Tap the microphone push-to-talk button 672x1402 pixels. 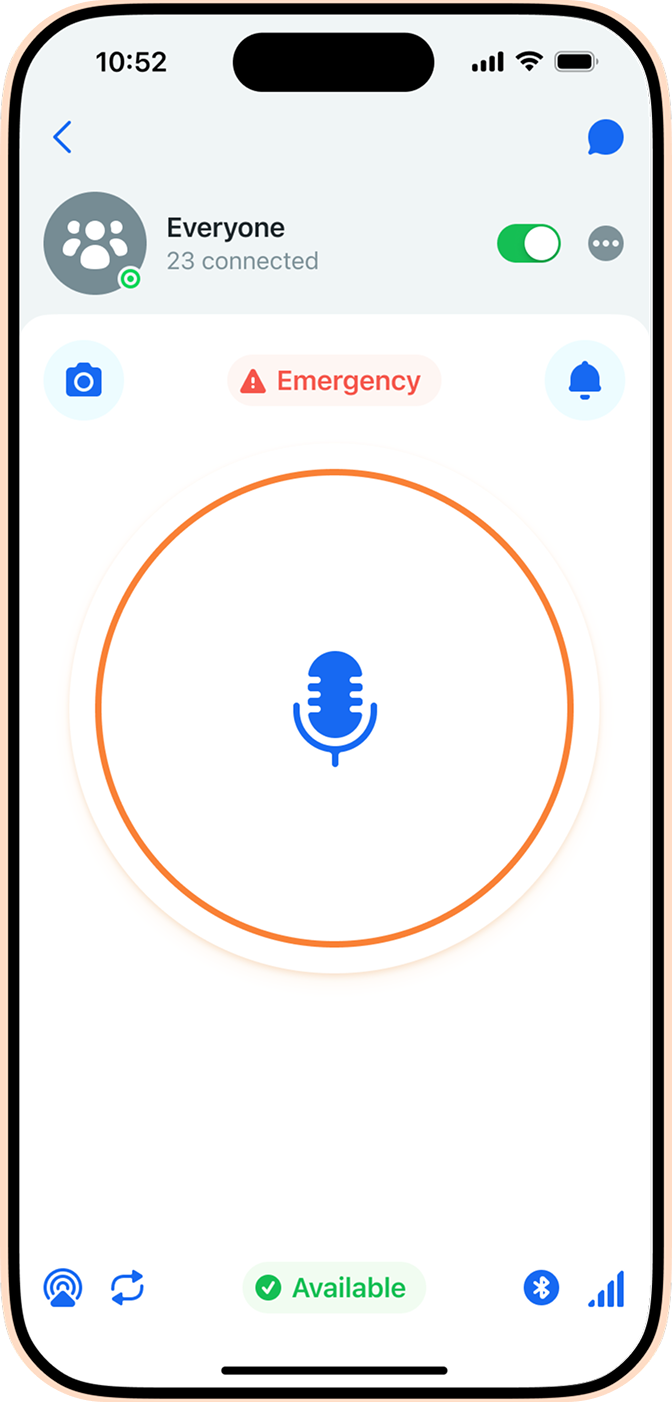334,708
